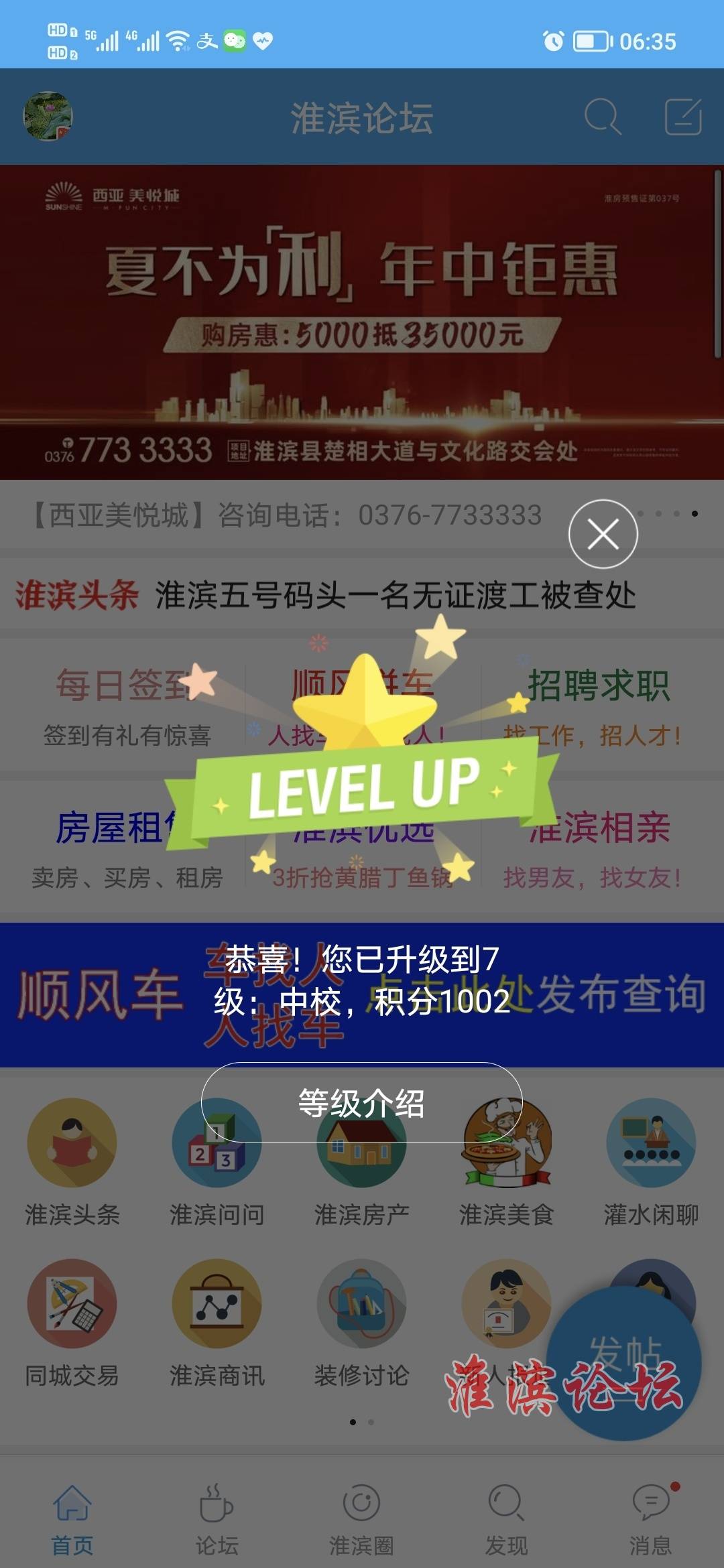This screenshot has width=724, height=1568.
Task: Open the profile avatar
Action: click(48, 117)
